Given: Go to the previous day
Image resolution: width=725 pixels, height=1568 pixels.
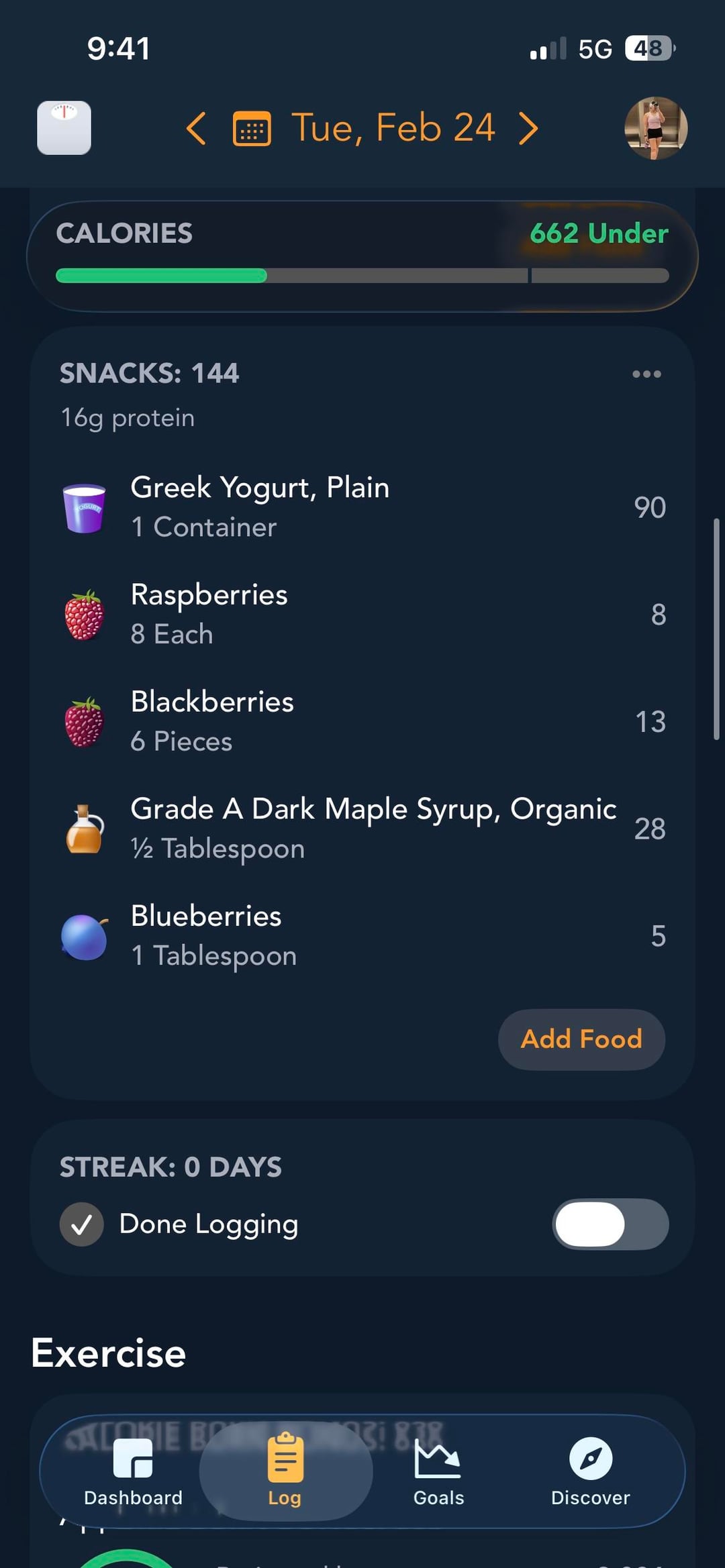Looking at the screenshot, I should click(x=196, y=128).
